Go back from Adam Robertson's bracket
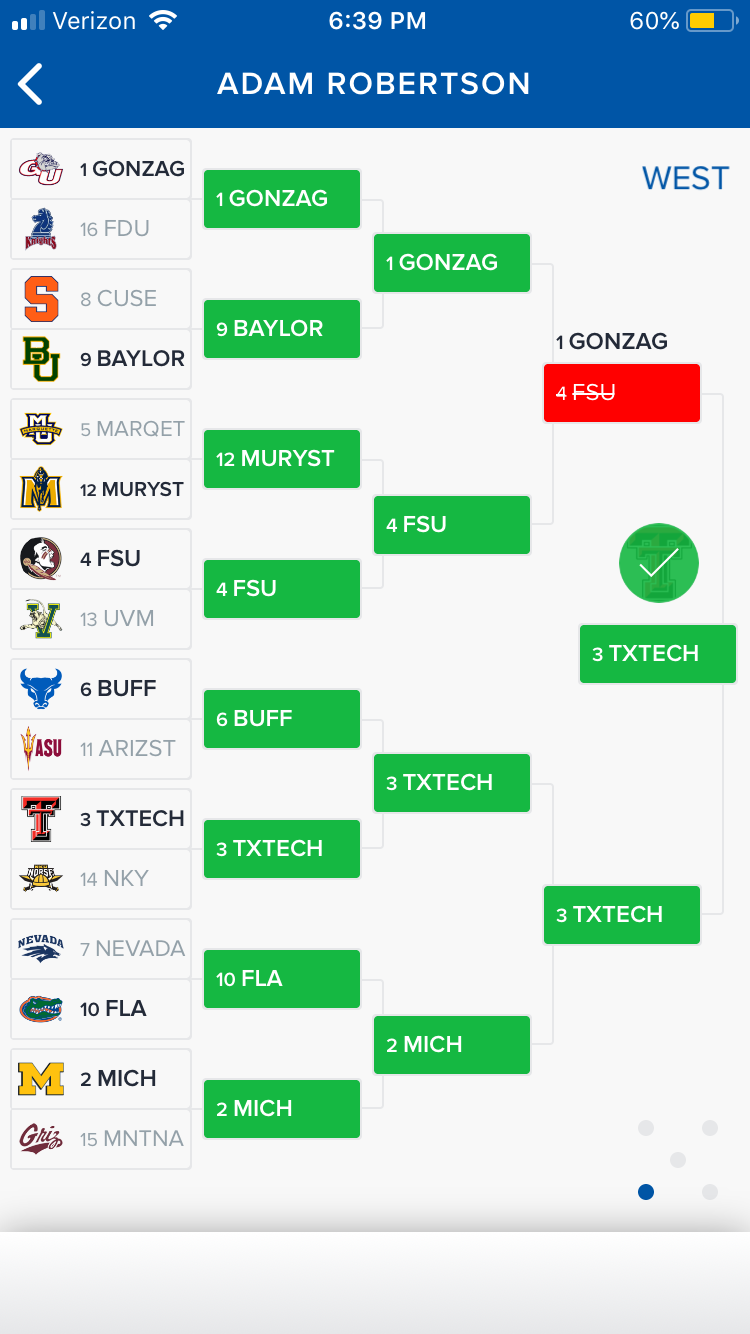The image size is (750, 1334). click(32, 84)
